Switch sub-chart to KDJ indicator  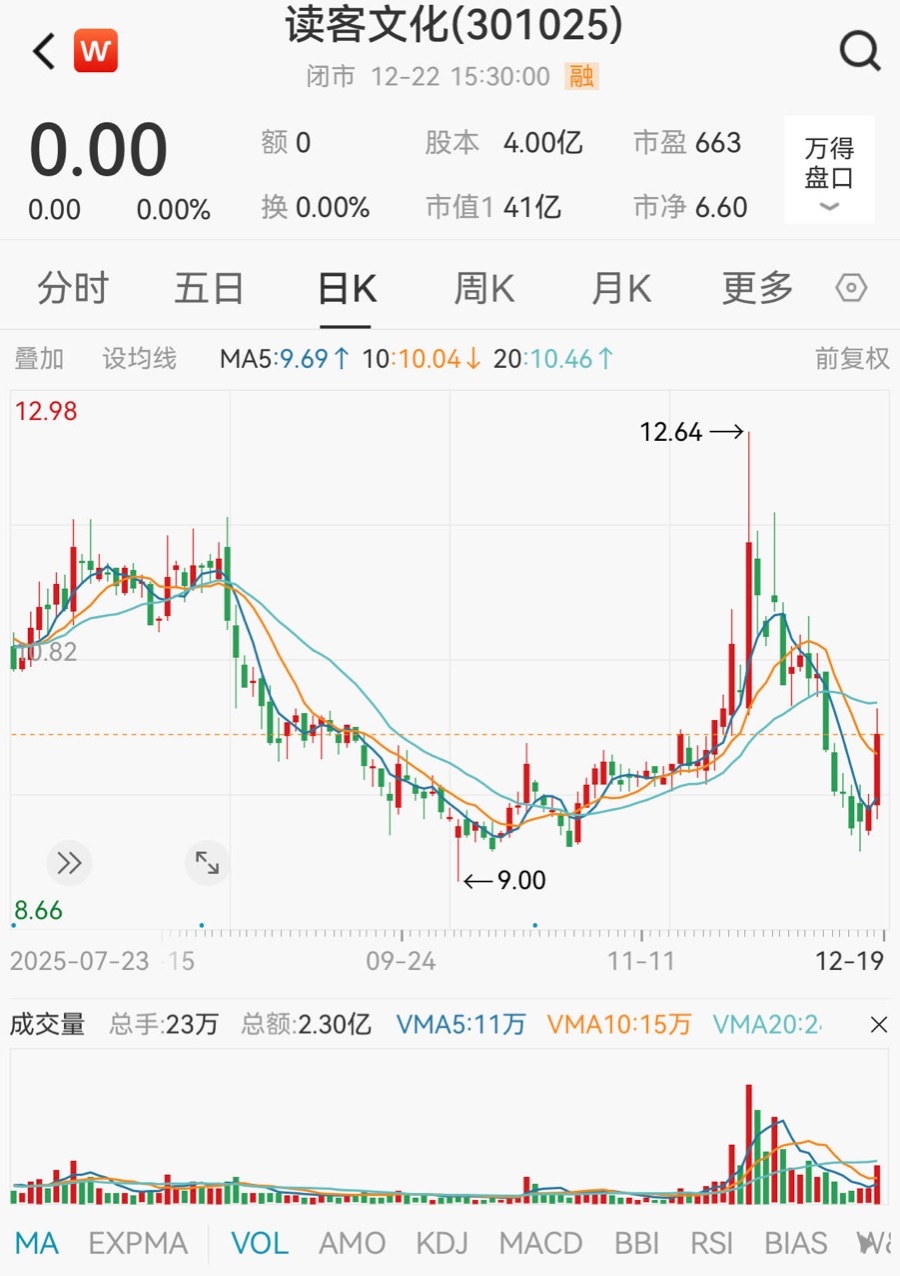[x=442, y=1243]
